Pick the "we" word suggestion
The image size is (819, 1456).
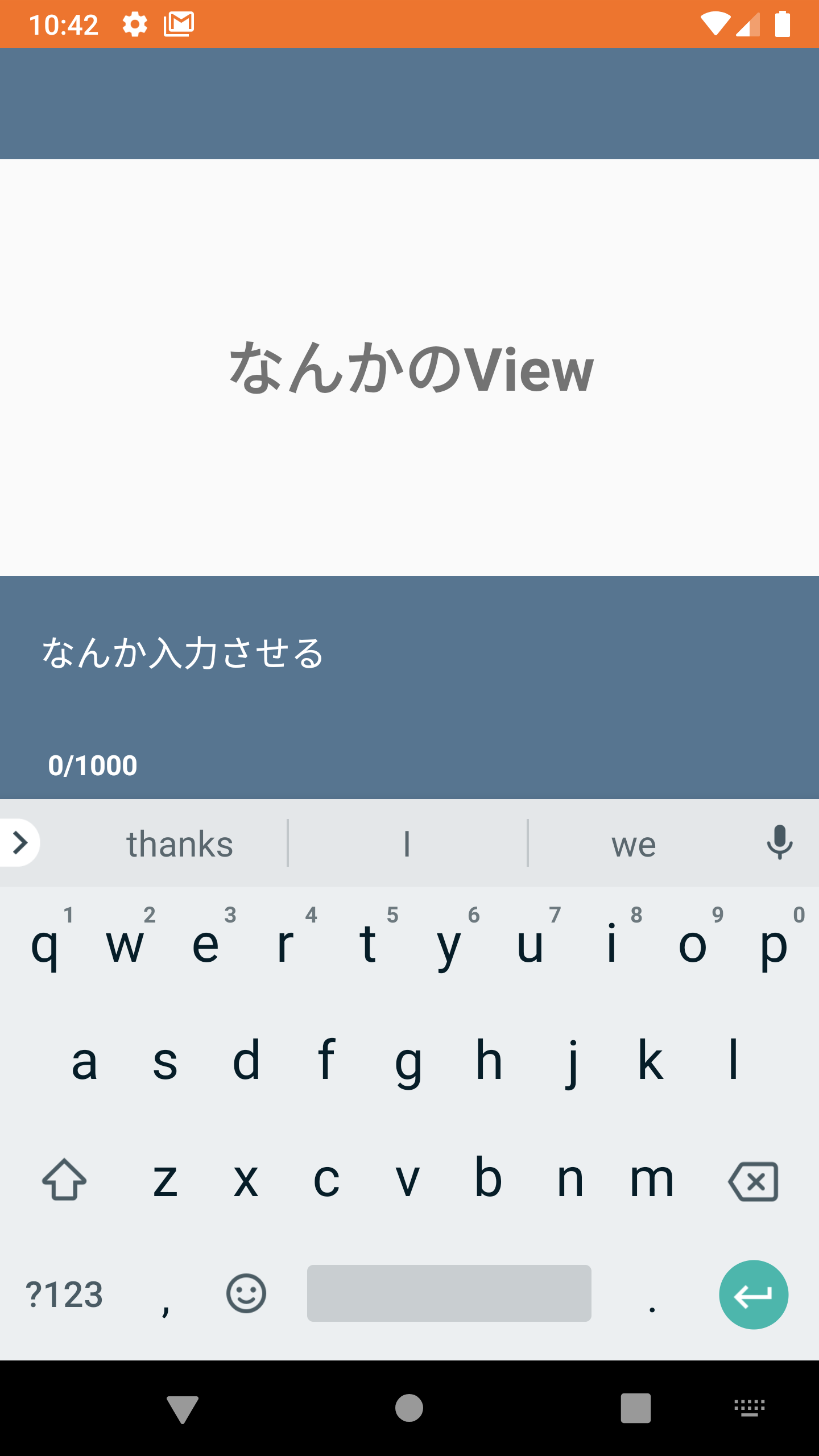click(634, 844)
